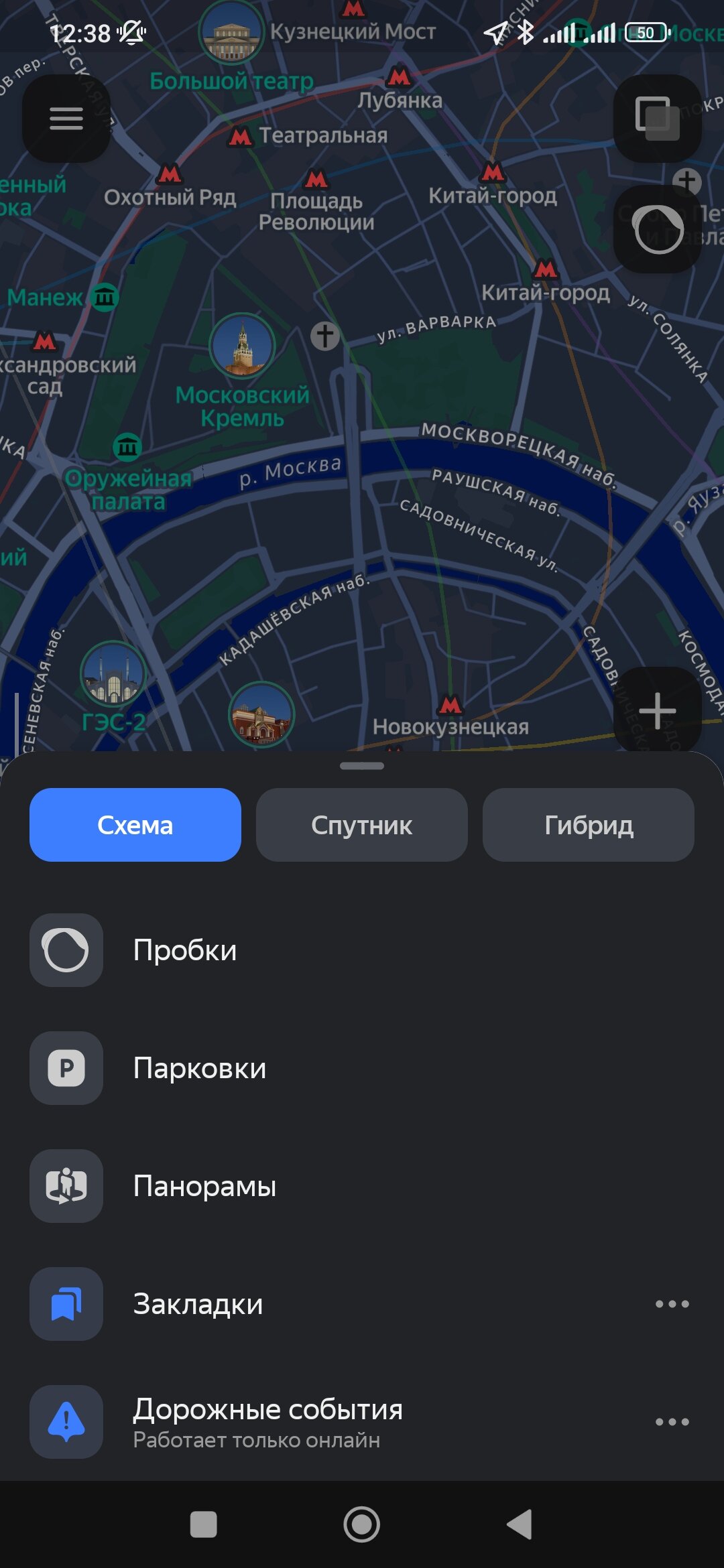The image size is (724, 1568).
Task: Switch to Спутник map view
Action: [x=361, y=825]
